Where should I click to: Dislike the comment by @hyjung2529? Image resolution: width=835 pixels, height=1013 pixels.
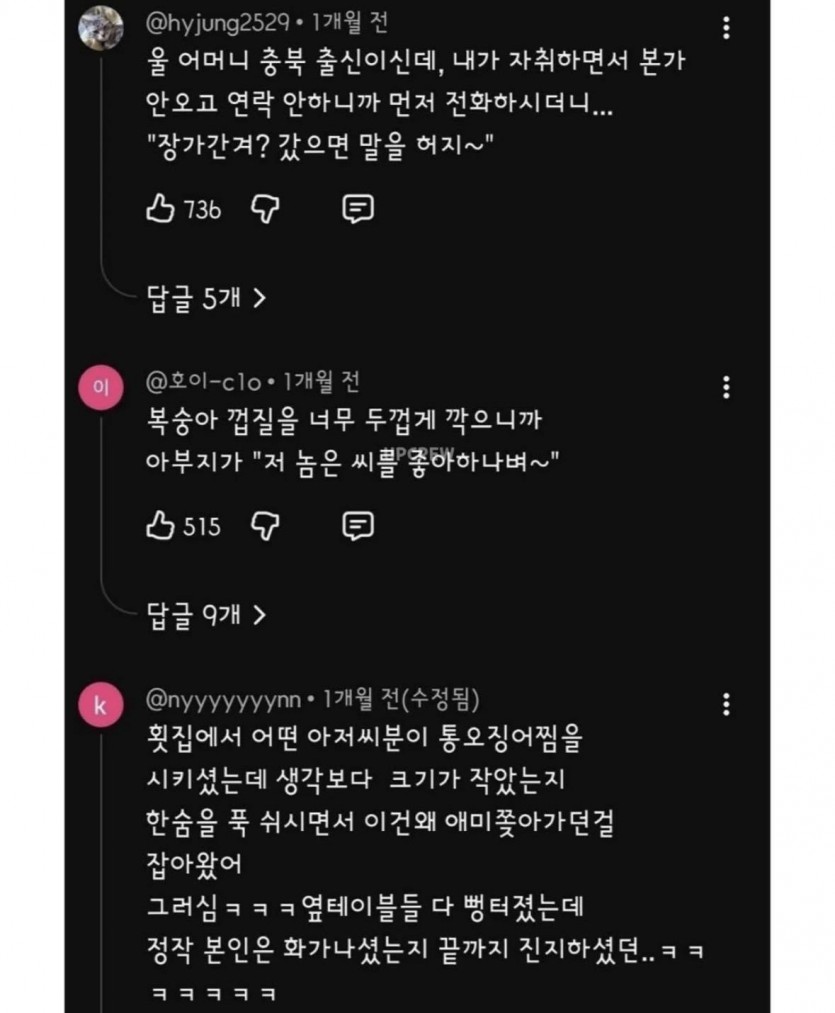click(x=264, y=209)
